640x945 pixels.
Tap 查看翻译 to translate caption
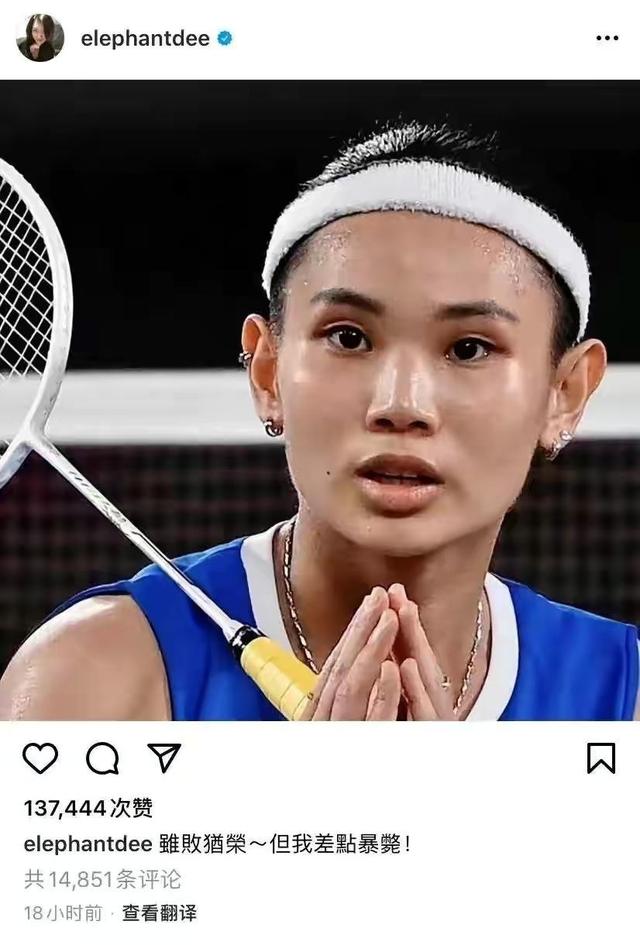coord(159,913)
